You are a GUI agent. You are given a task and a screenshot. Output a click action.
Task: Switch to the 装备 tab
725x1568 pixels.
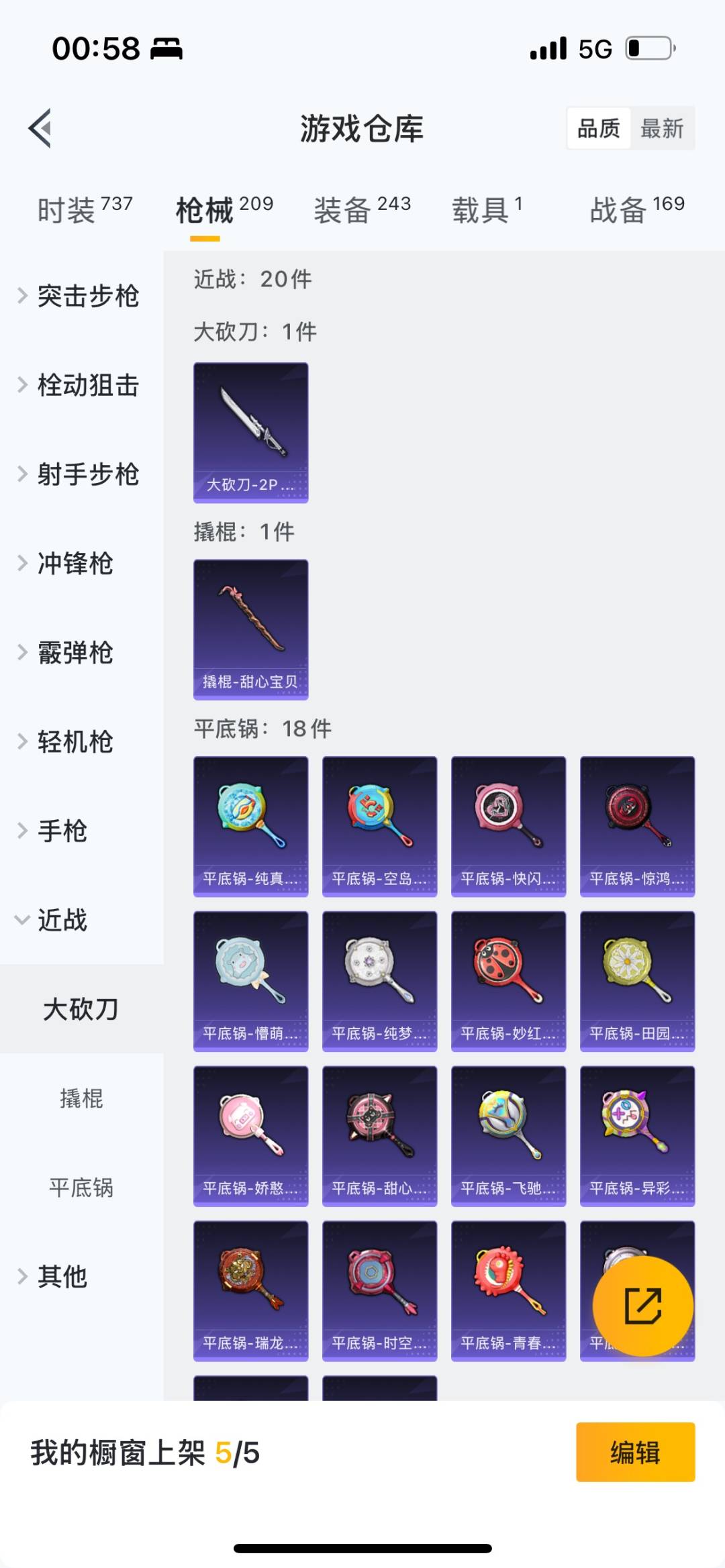(x=362, y=209)
